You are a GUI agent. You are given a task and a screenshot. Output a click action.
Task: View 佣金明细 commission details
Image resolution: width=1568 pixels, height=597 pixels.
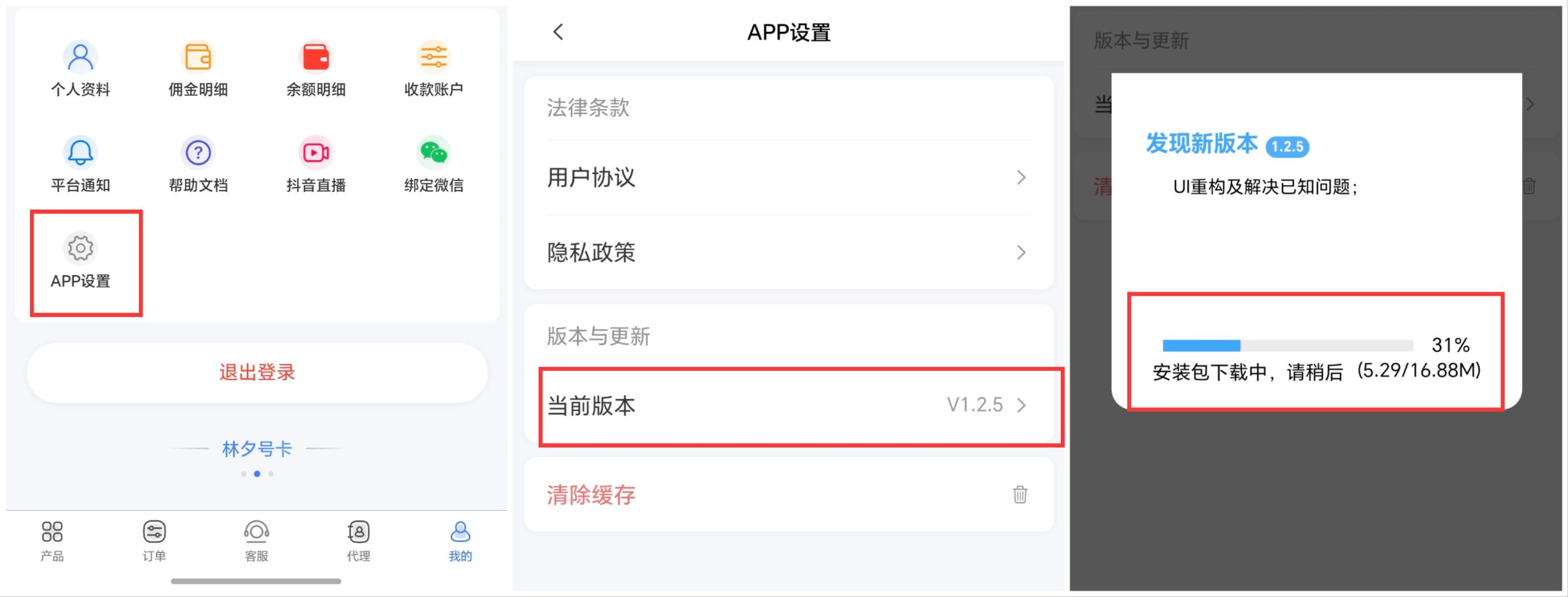[198, 69]
